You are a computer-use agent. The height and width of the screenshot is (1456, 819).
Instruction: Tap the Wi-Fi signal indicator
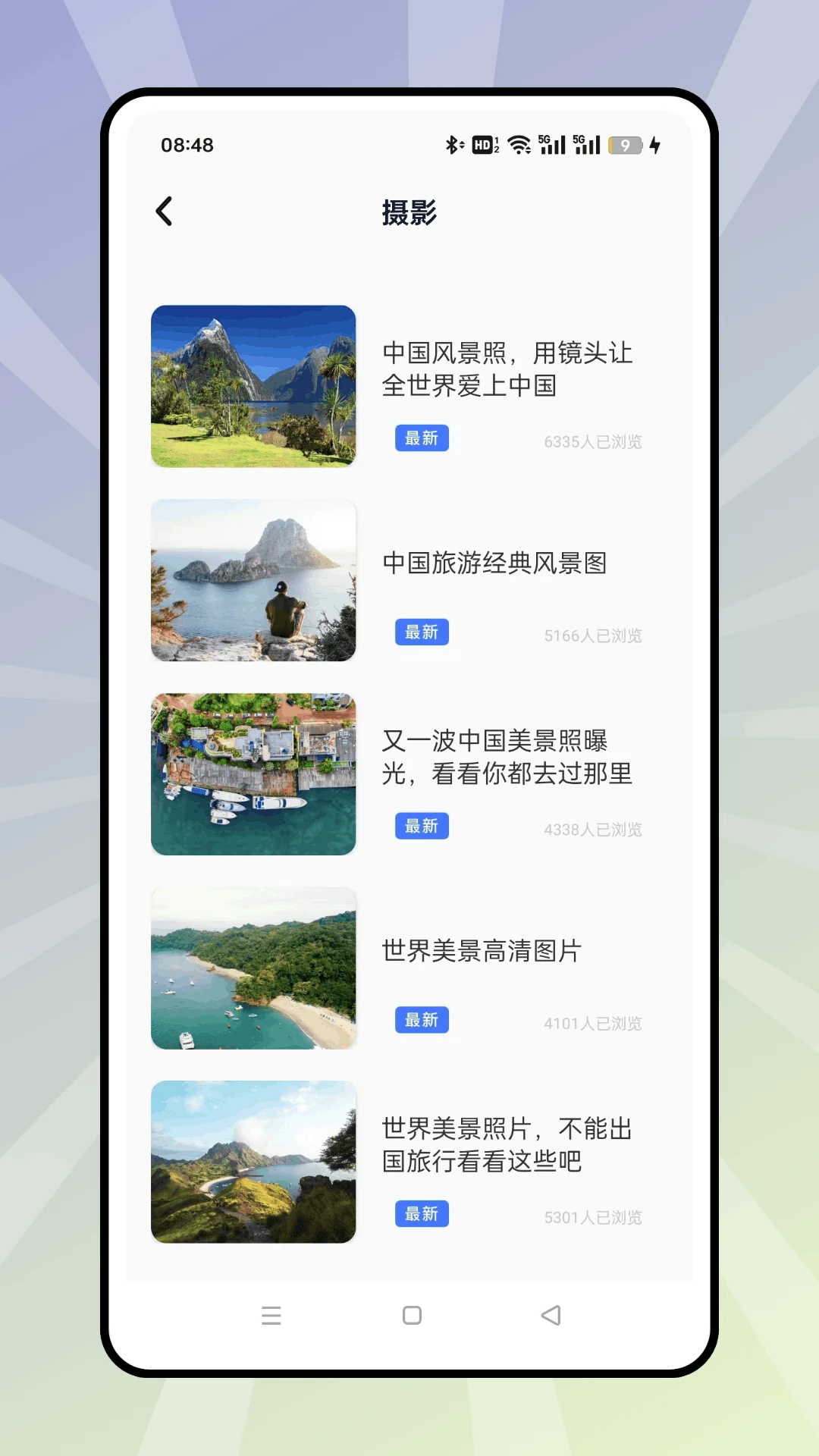(x=519, y=143)
